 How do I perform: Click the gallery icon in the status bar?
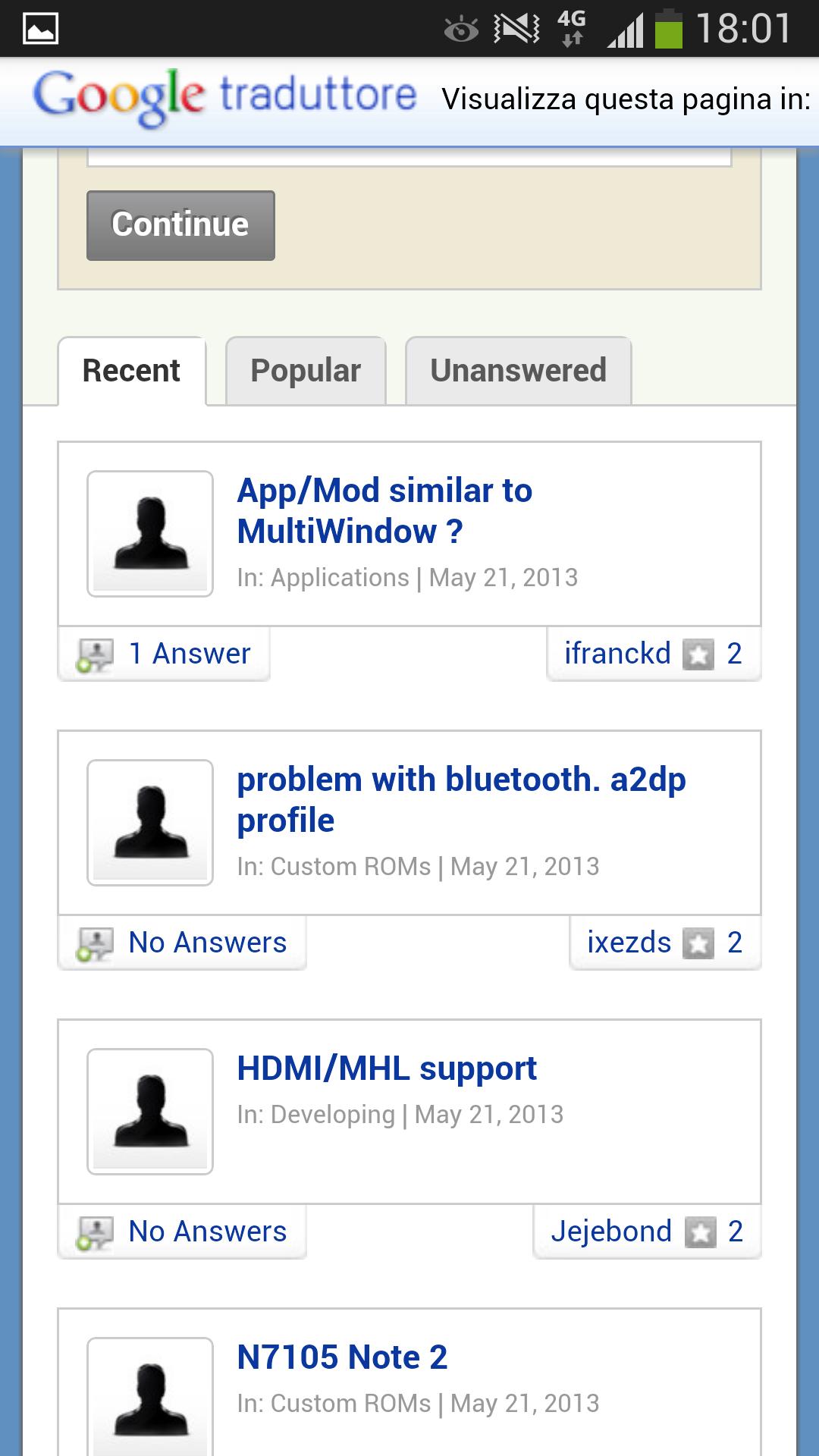(x=42, y=27)
